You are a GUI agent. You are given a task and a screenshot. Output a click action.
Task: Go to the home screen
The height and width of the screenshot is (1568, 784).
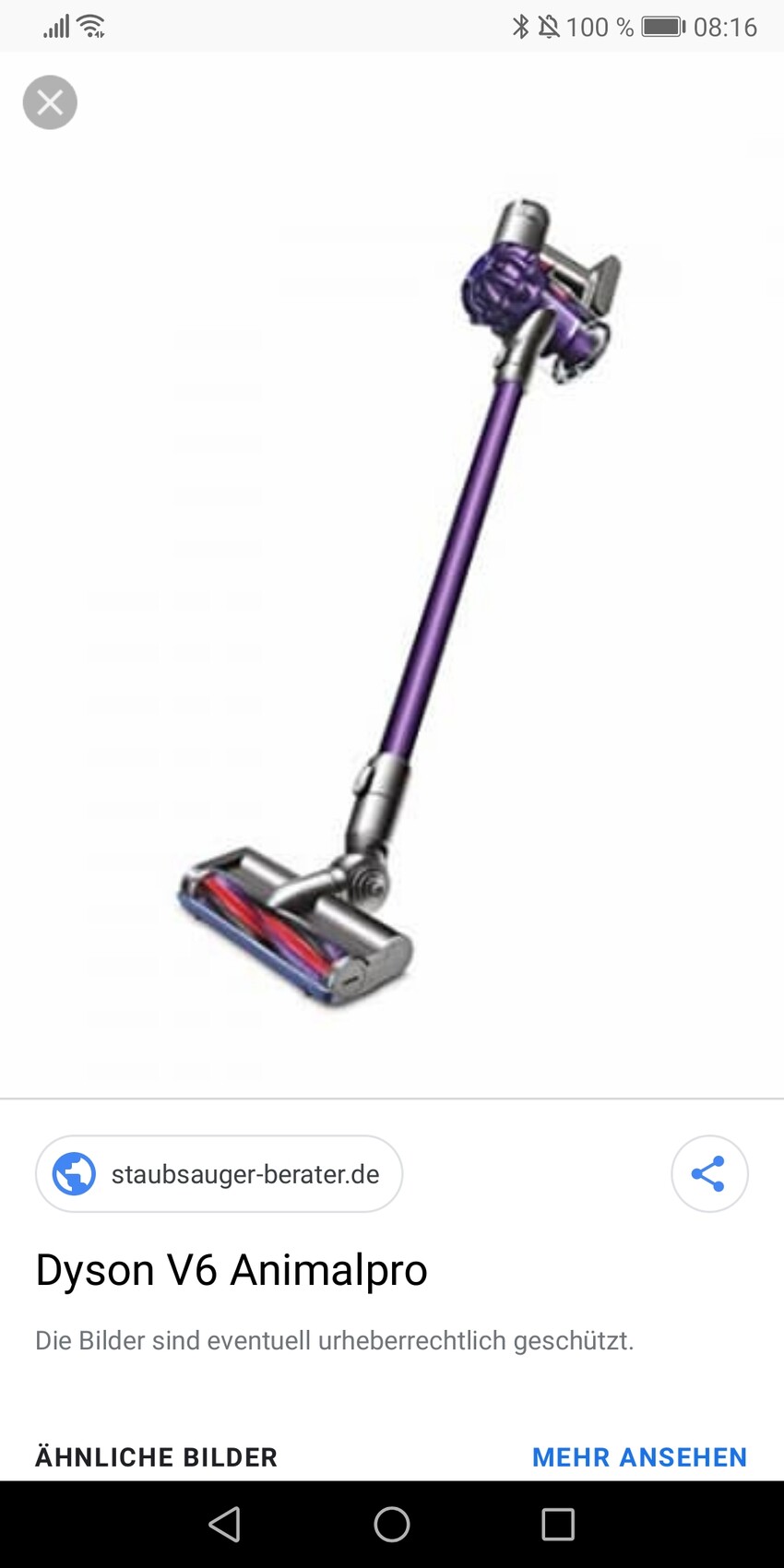coord(392,1525)
